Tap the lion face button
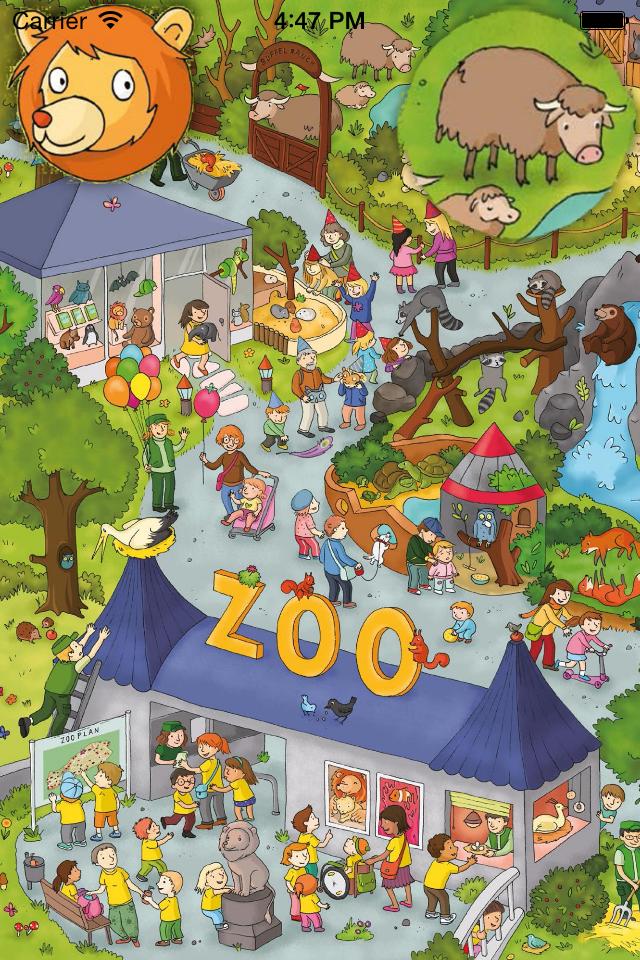 point(102,95)
